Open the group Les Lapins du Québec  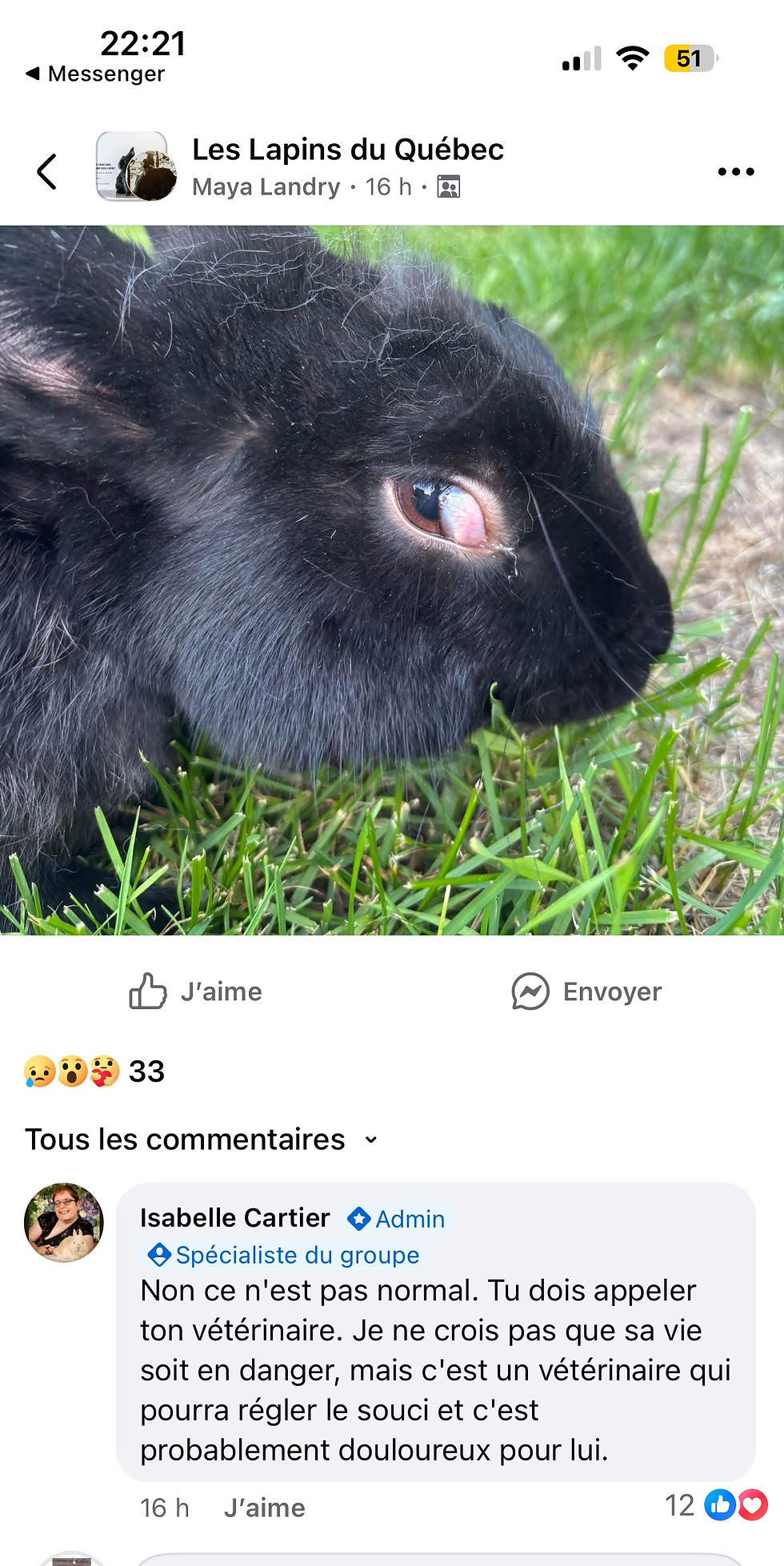coord(348,149)
